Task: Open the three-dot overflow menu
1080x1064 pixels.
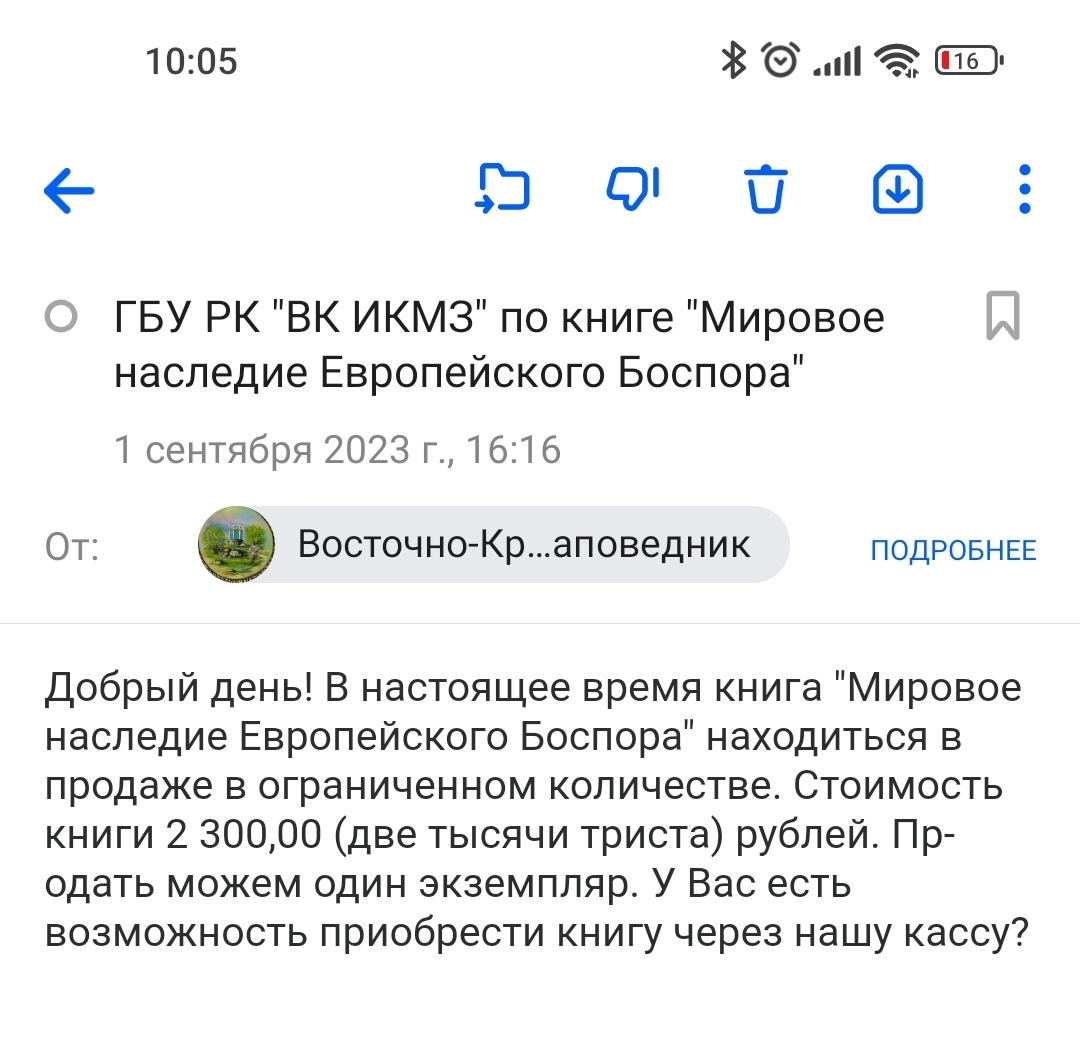Action: pyautogui.click(x=1023, y=189)
